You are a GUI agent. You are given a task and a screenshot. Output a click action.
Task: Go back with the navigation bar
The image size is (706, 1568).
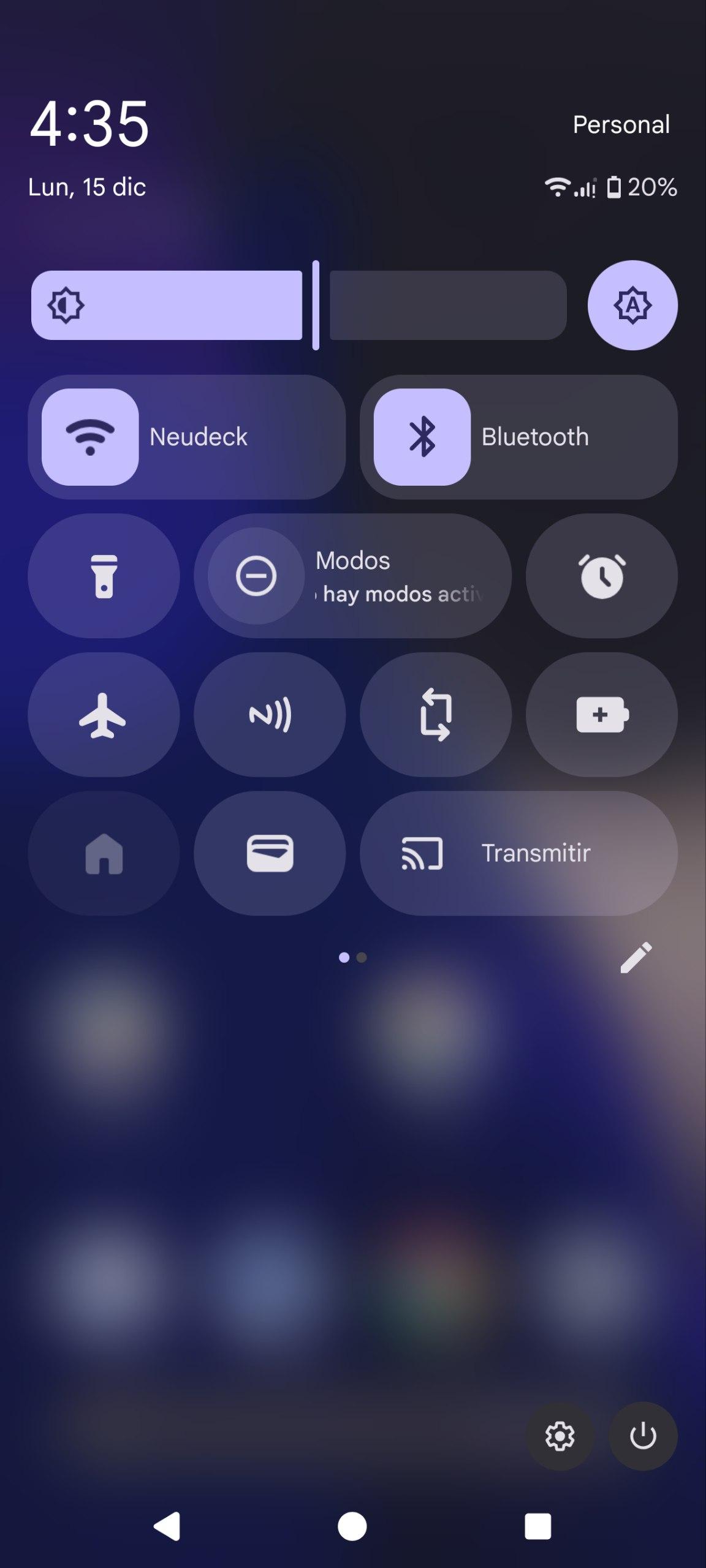(167, 1526)
